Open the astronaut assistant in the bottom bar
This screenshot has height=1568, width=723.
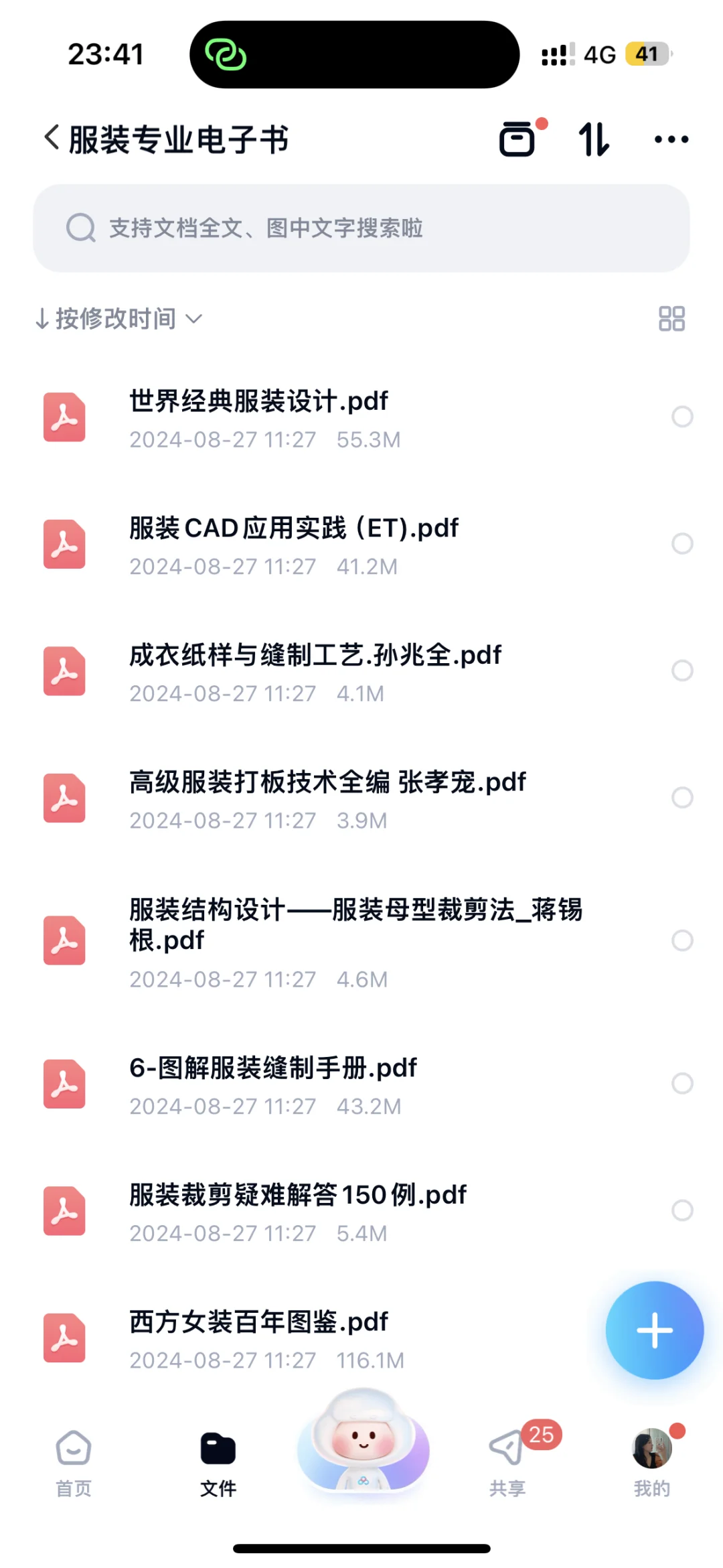pos(362,1442)
